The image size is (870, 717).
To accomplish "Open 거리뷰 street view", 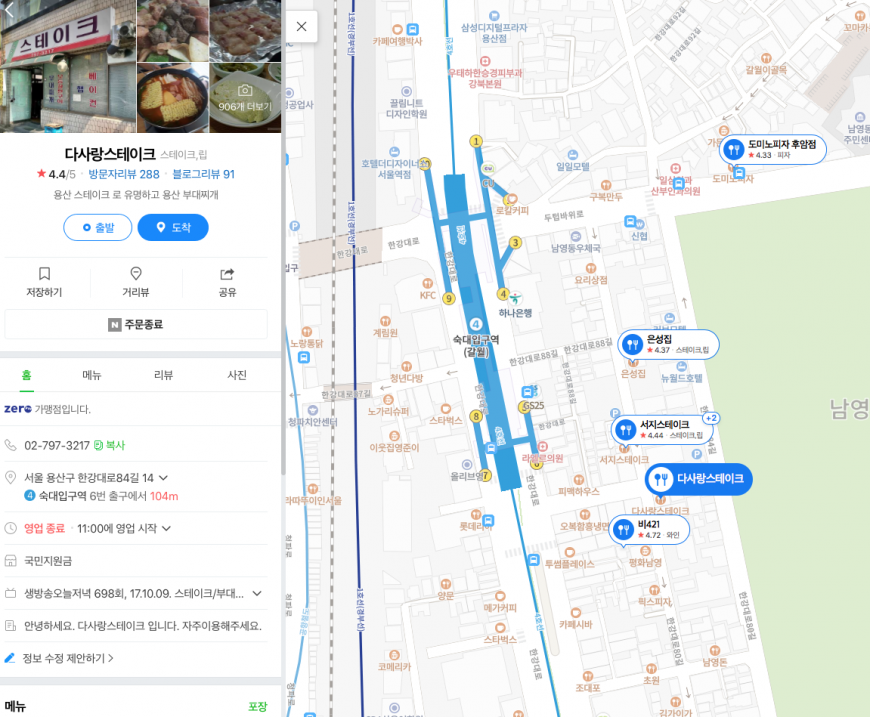I will (x=136, y=281).
